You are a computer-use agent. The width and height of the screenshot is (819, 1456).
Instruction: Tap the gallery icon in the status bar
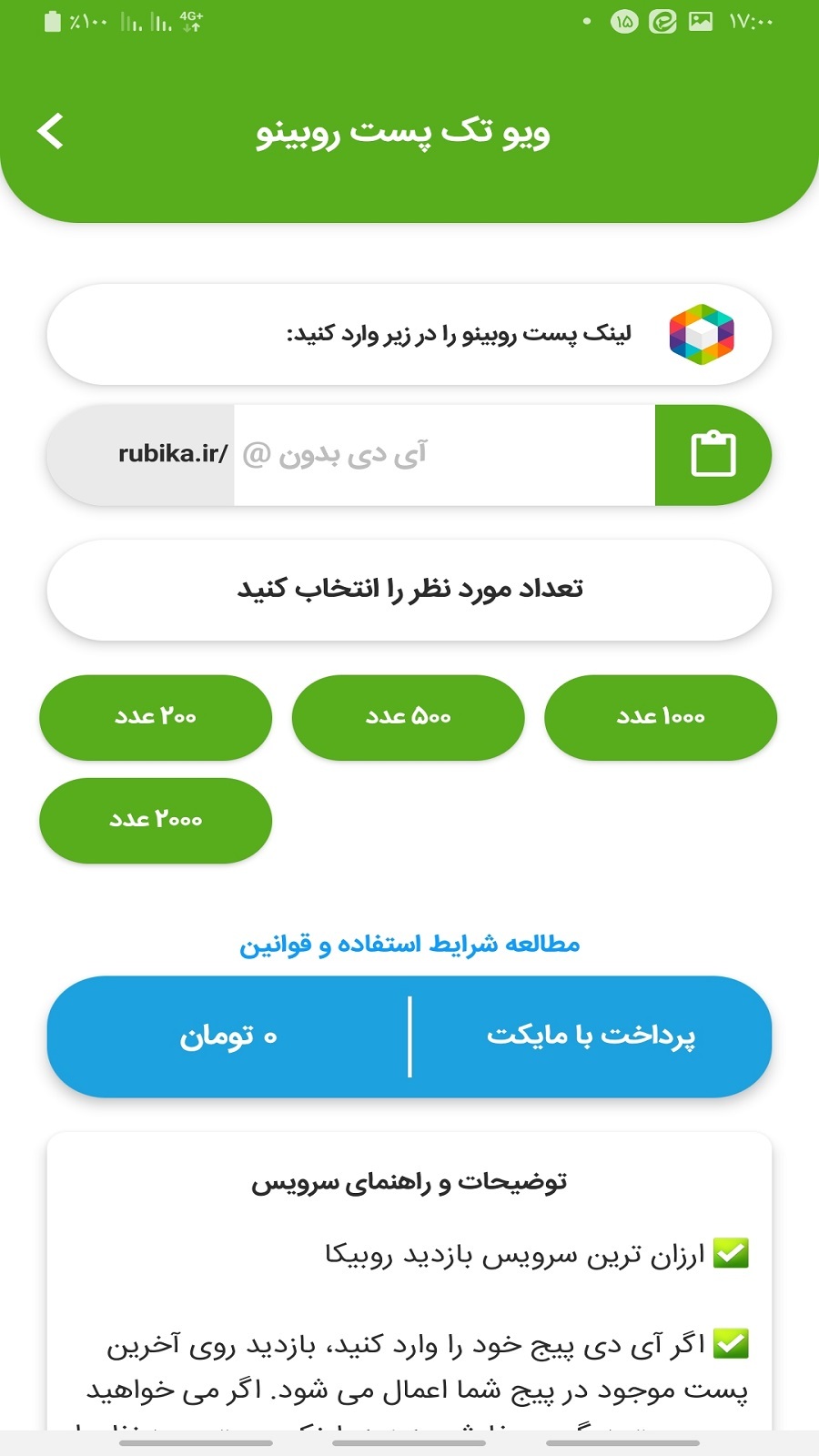[x=699, y=20]
